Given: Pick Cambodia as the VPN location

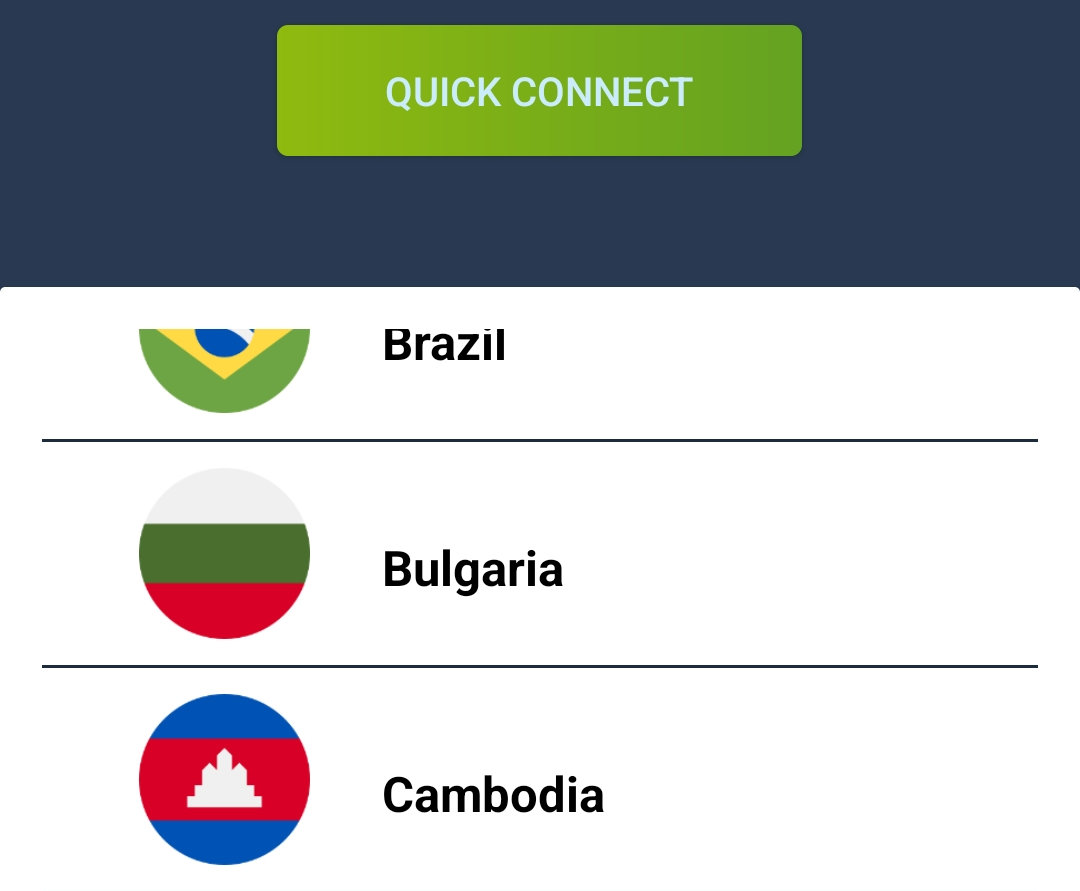Looking at the screenshot, I should tap(493, 795).
